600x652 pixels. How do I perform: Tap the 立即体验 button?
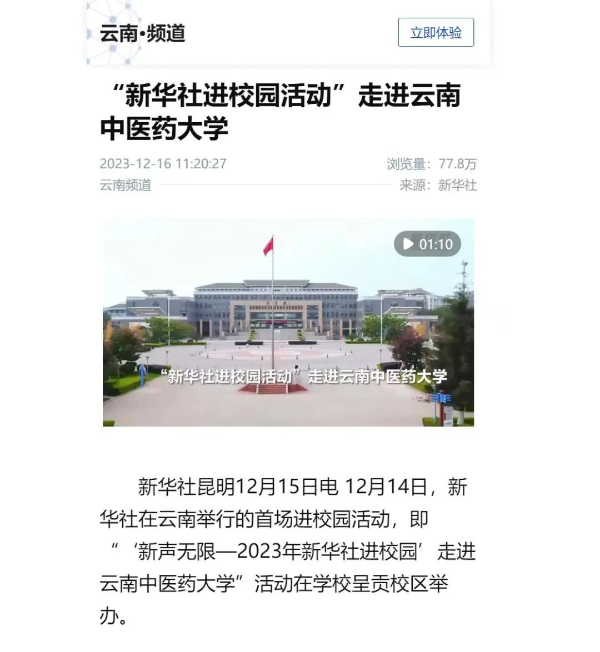[x=436, y=33]
